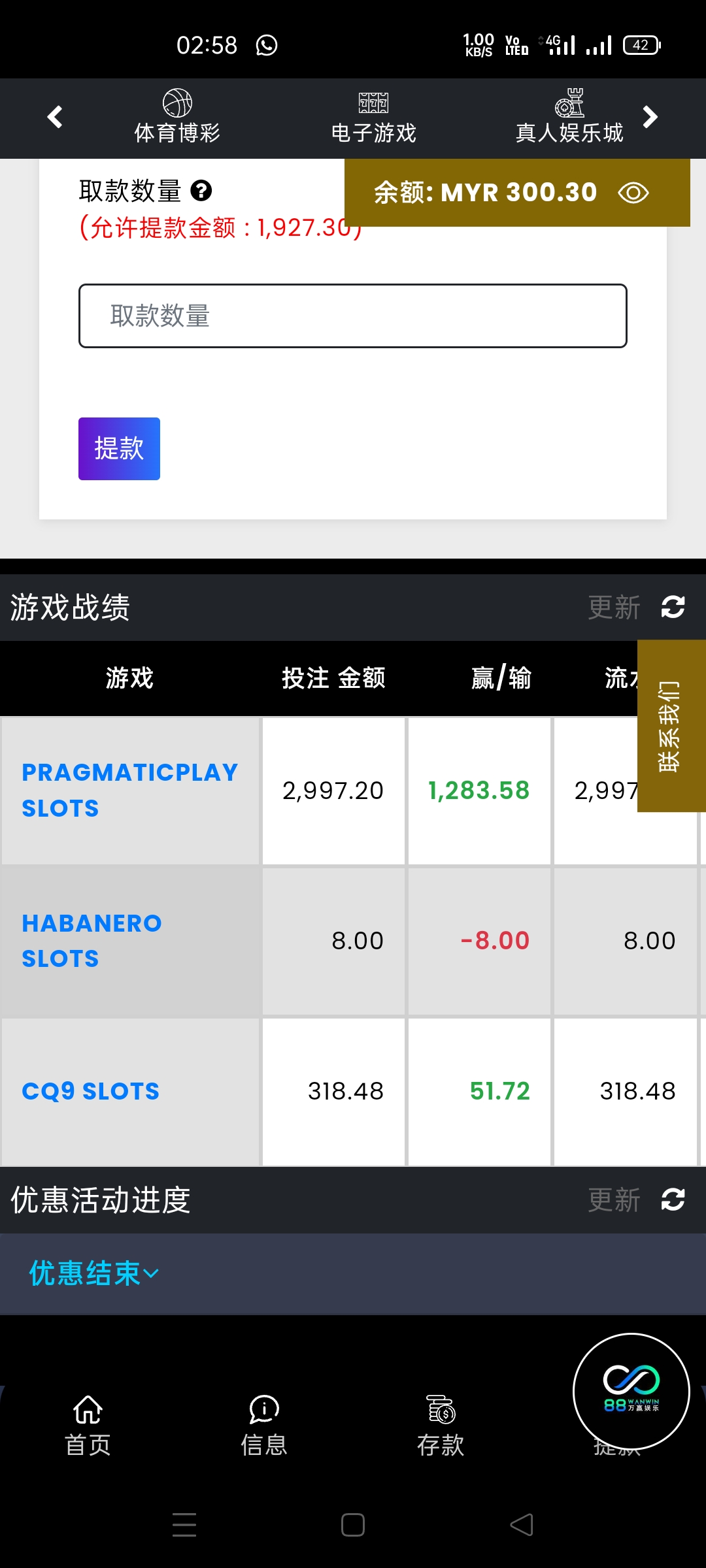Tap the 提款 withdraw button
This screenshot has height=1568, width=706.
pos(119,449)
